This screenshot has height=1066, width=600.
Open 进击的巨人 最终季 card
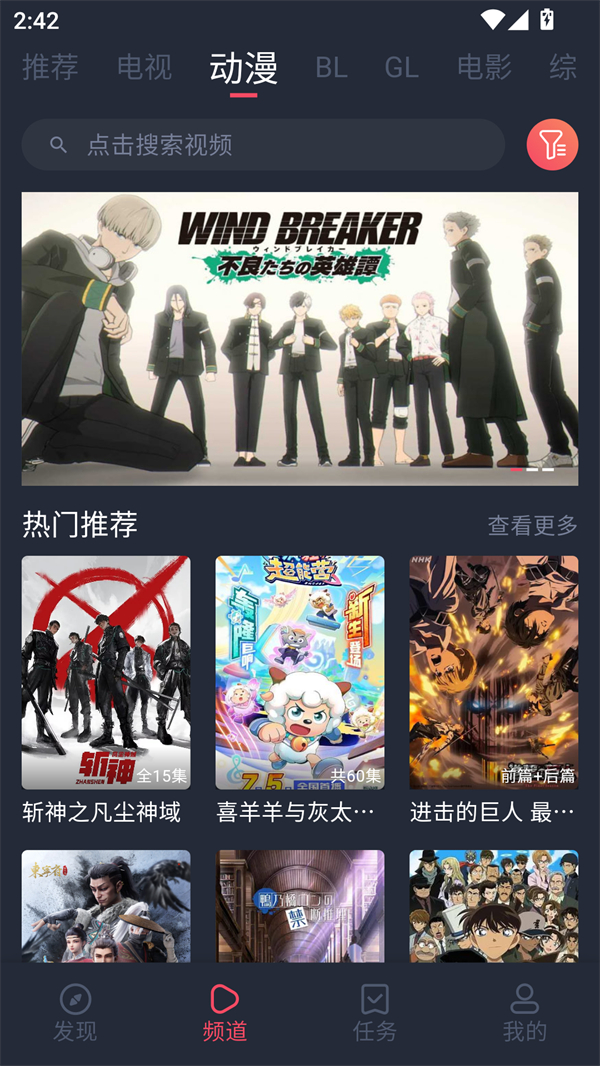tap(494, 673)
